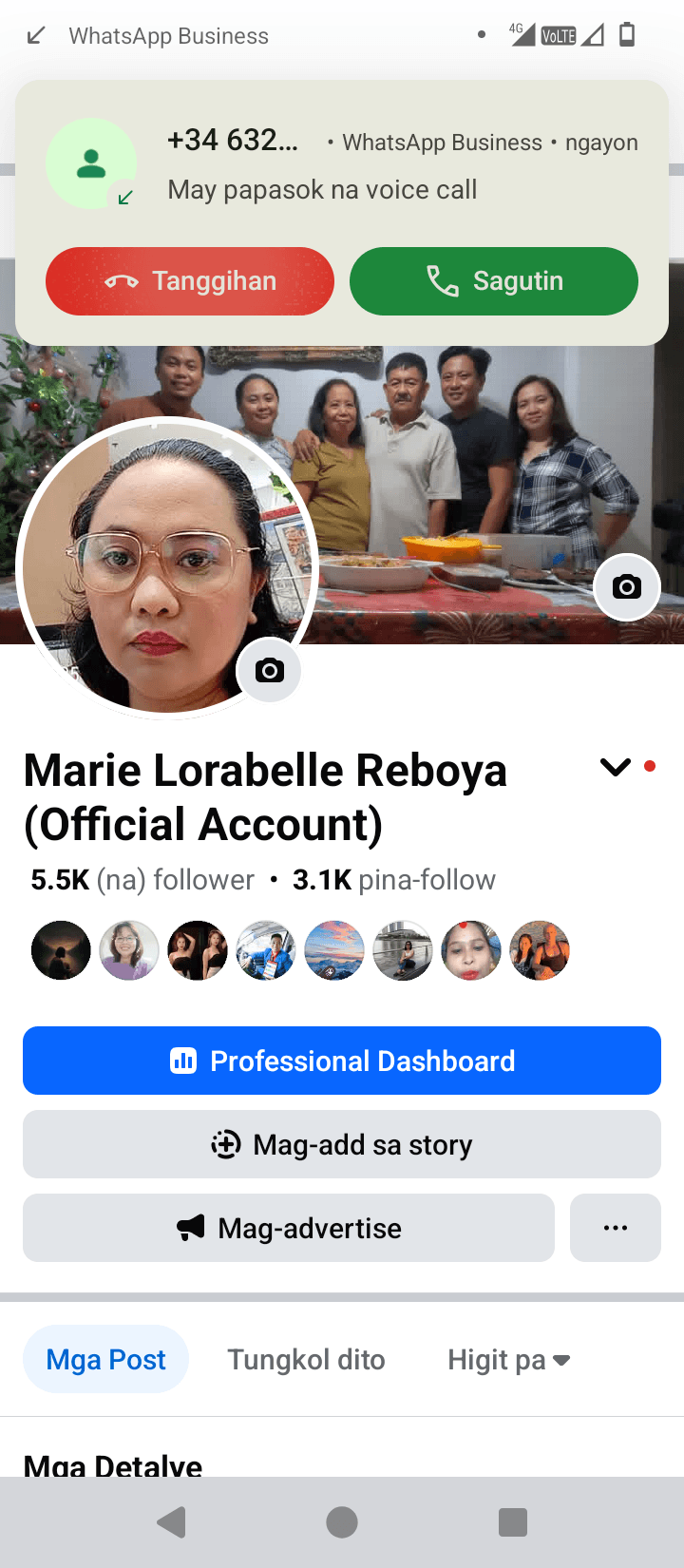The width and height of the screenshot is (684, 1568).
Task: Go to home screen via home button
Action: coord(342,1522)
